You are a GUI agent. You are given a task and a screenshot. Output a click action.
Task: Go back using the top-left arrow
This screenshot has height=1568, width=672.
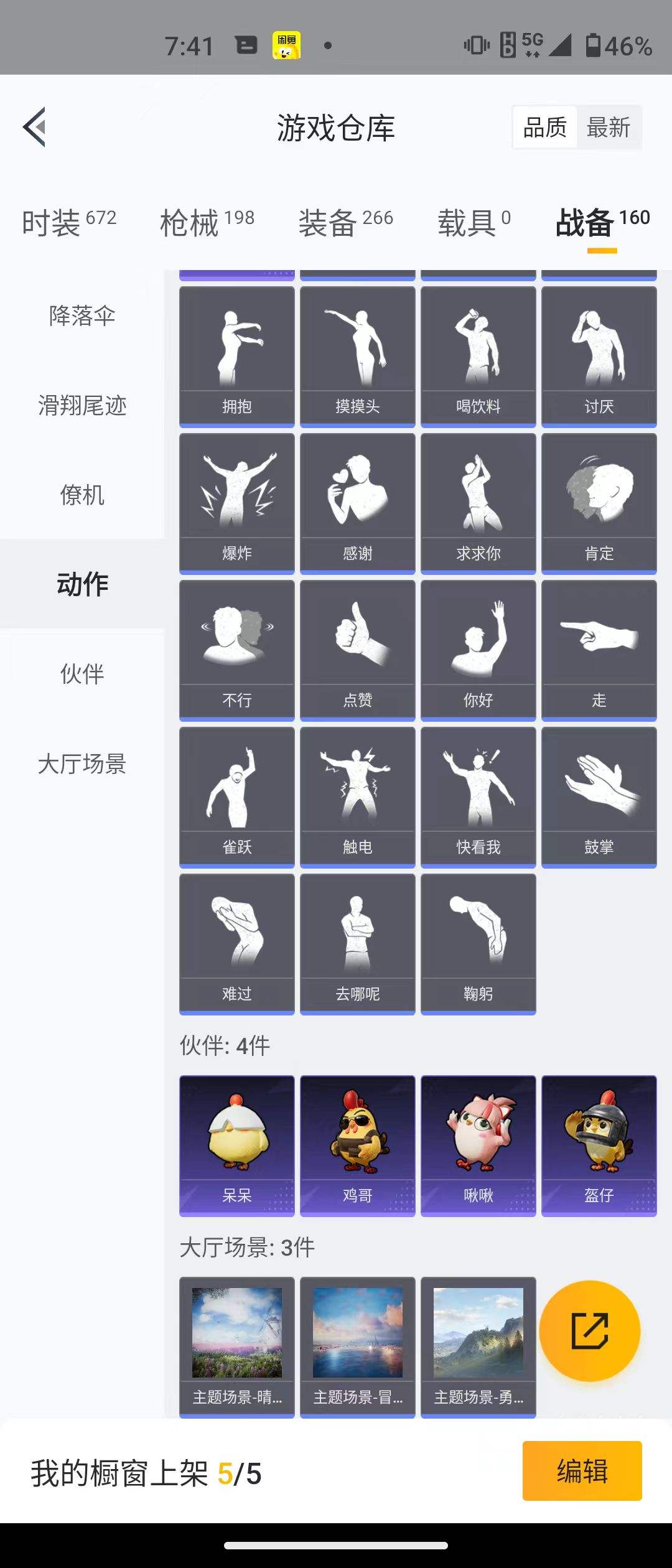[35, 127]
